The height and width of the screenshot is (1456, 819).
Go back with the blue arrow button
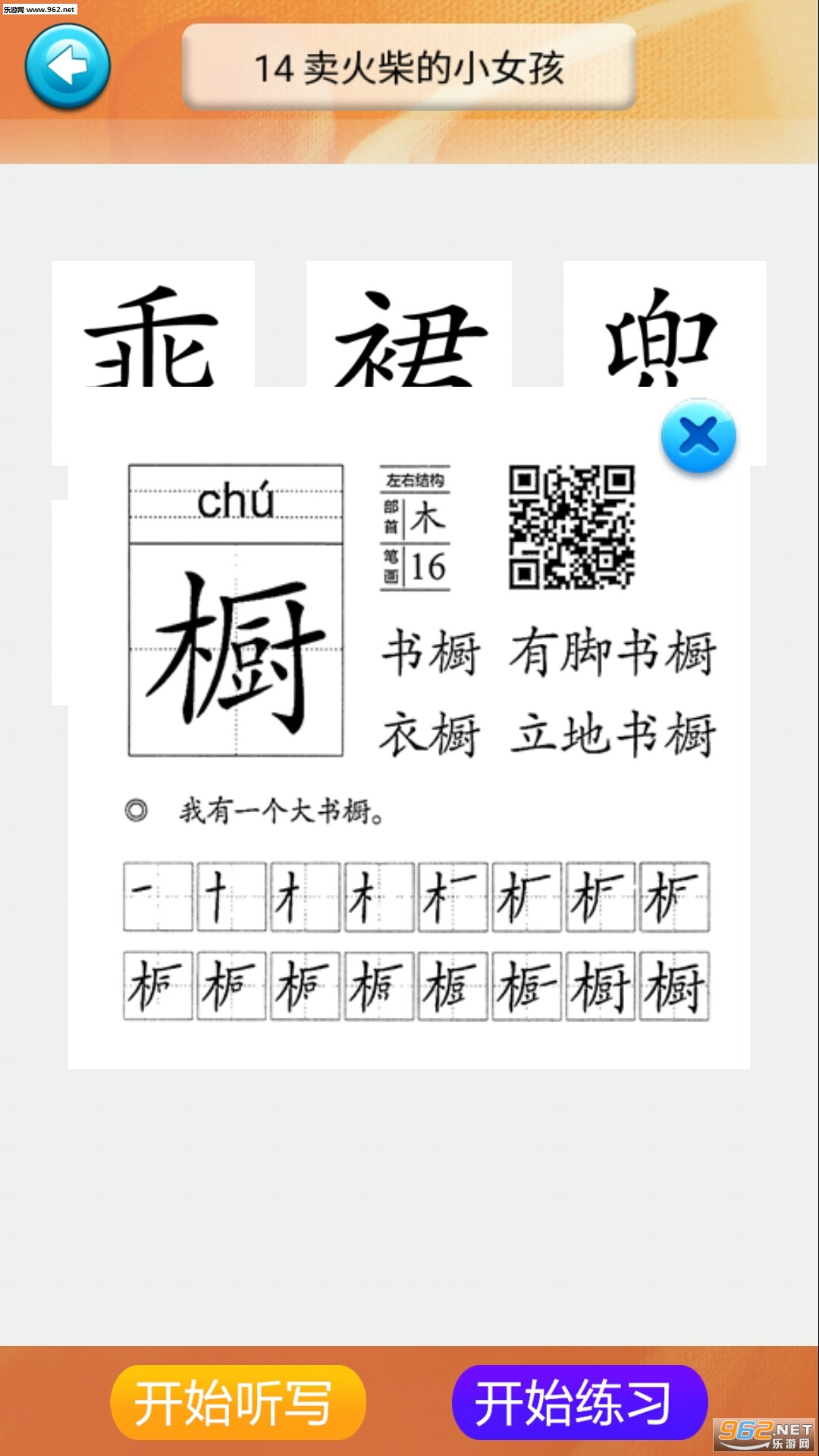tap(68, 67)
